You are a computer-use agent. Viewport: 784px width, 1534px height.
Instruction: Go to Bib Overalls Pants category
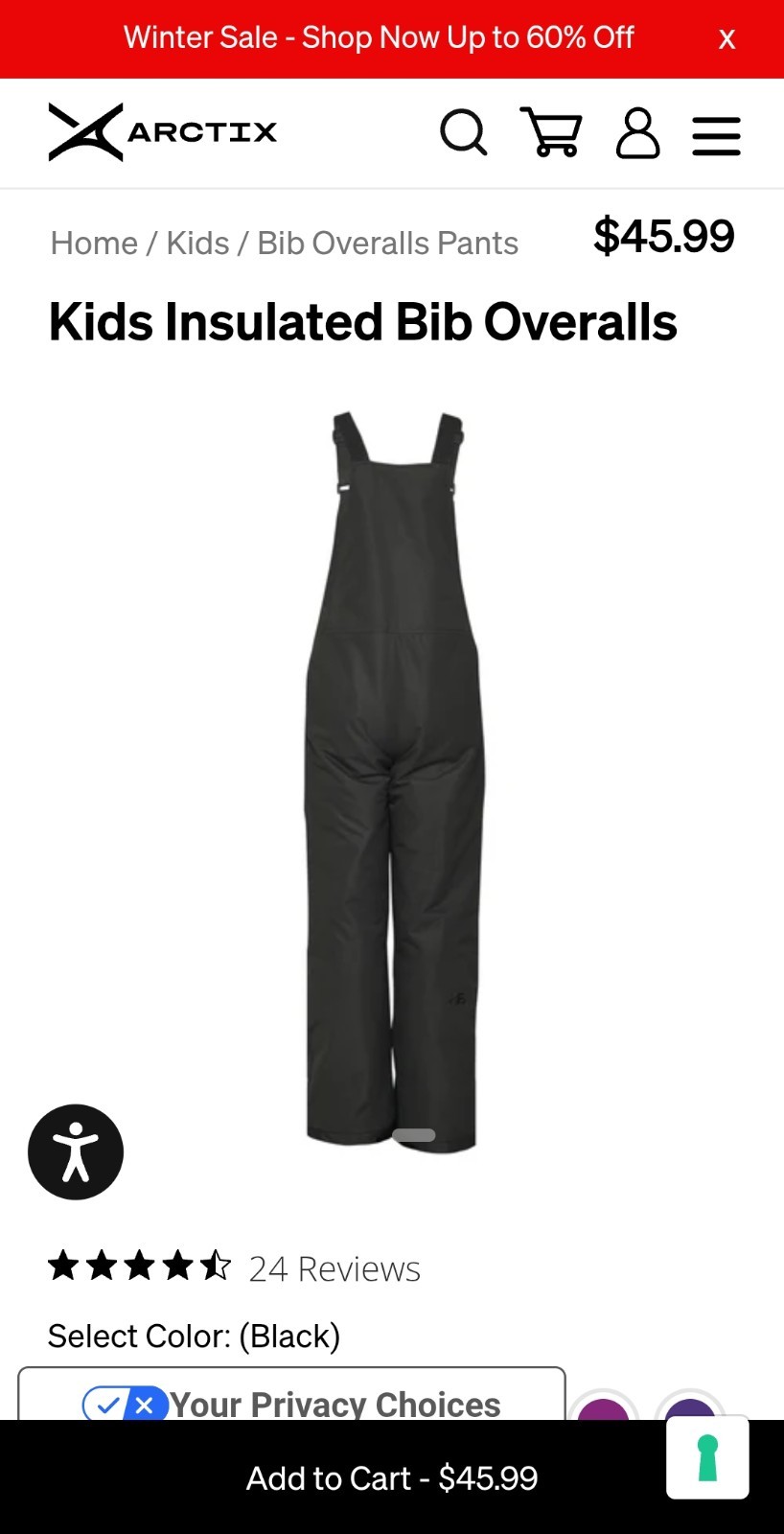pyautogui.click(x=387, y=244)
